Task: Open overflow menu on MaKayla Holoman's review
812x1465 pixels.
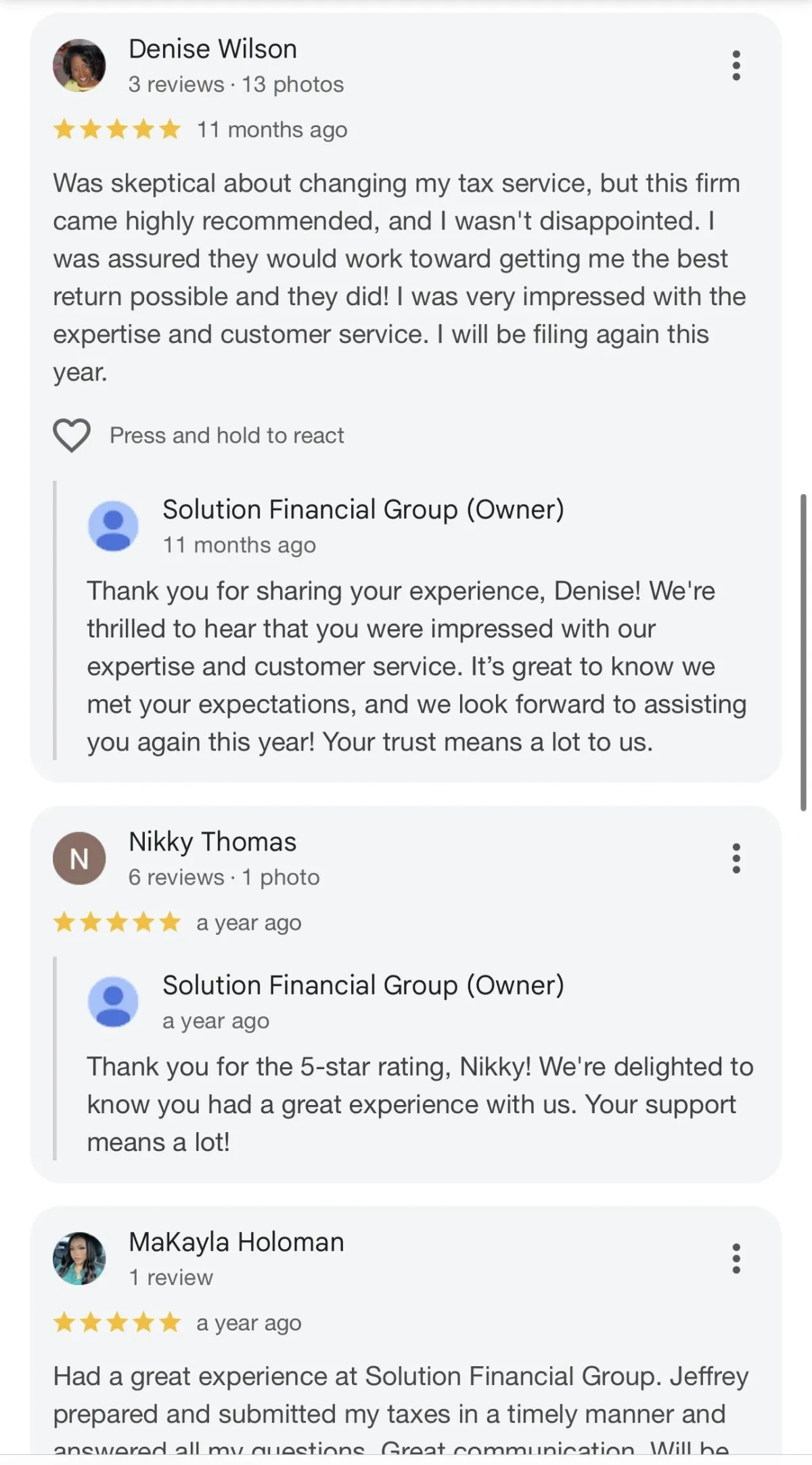Action: pyautogui.click(x=736, y=1258)
